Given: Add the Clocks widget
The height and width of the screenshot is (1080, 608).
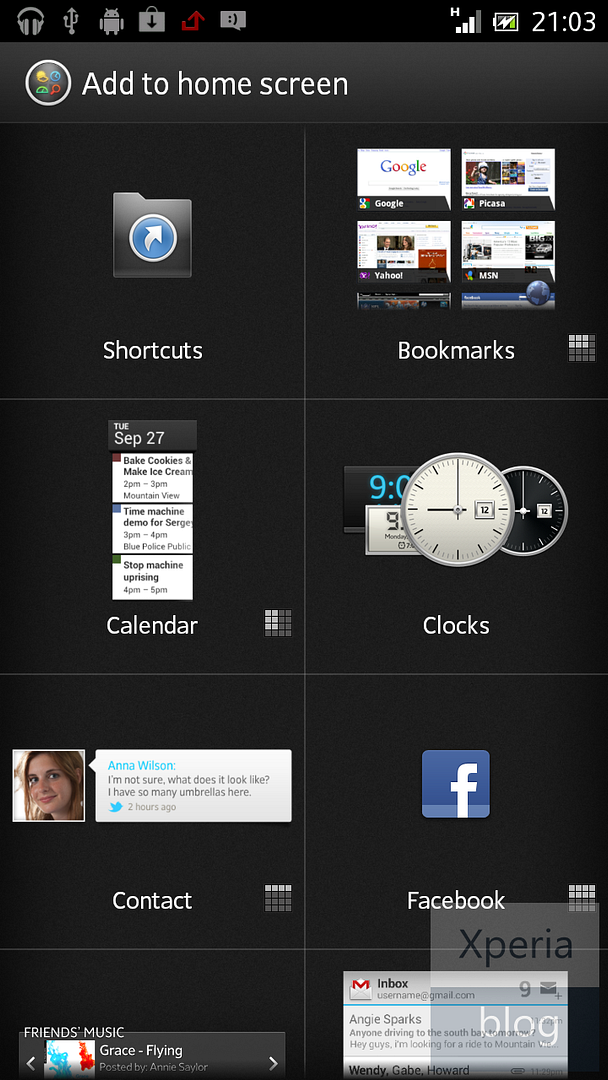Looking at the screenshot, I should pyautogui.click(x=456, y=536).
